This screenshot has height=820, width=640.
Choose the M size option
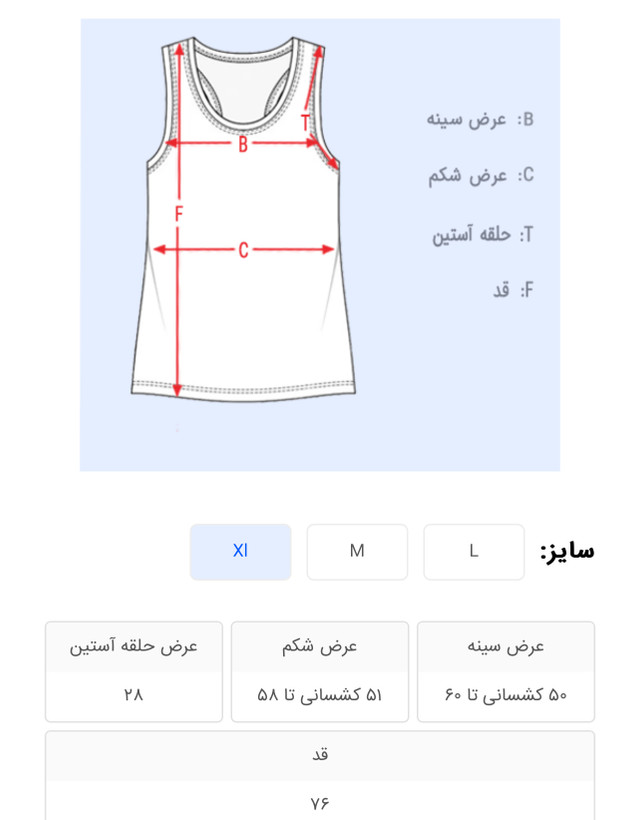pos(357,552)
